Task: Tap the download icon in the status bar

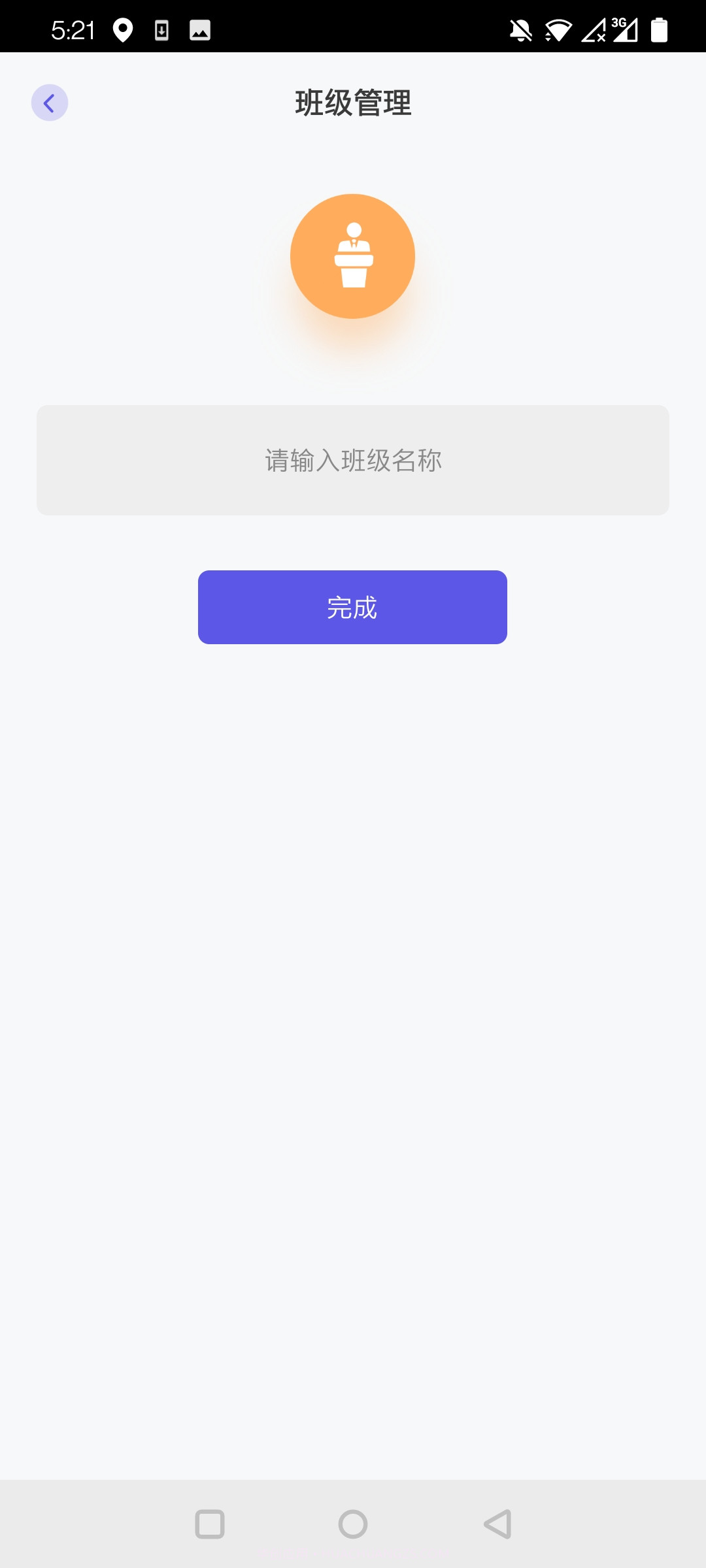Action: tap(162, 29)
